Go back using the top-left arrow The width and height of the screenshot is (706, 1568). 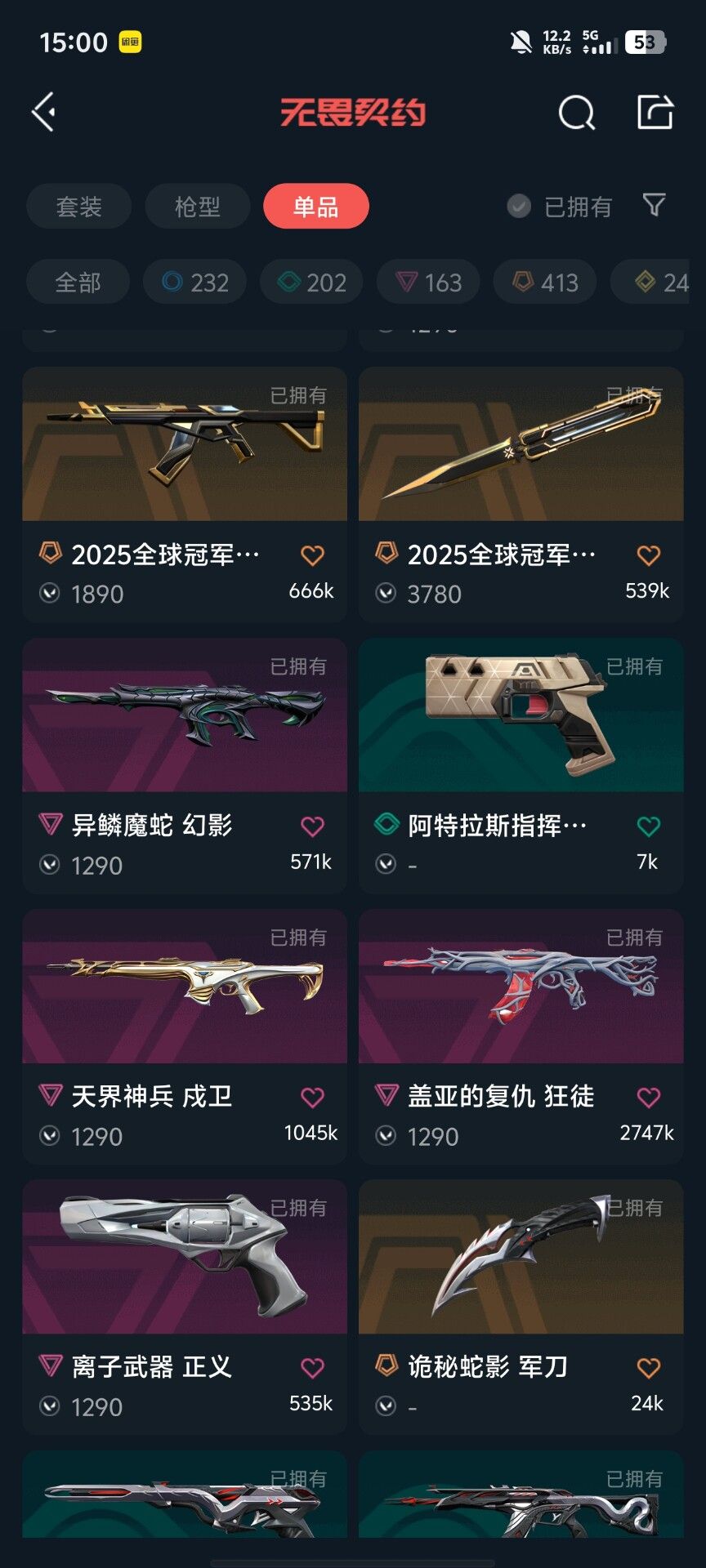point(44,112)
